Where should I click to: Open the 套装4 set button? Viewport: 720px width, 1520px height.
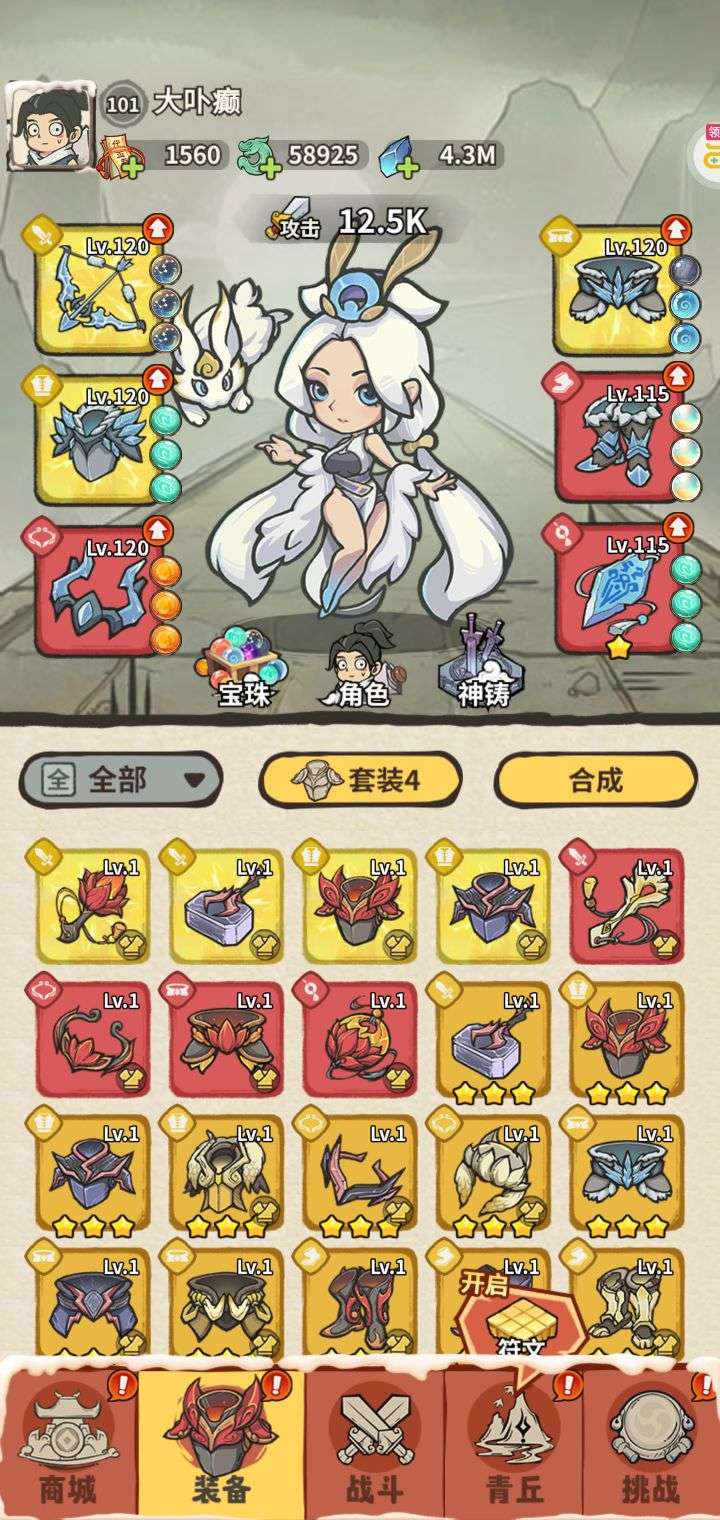360,779
